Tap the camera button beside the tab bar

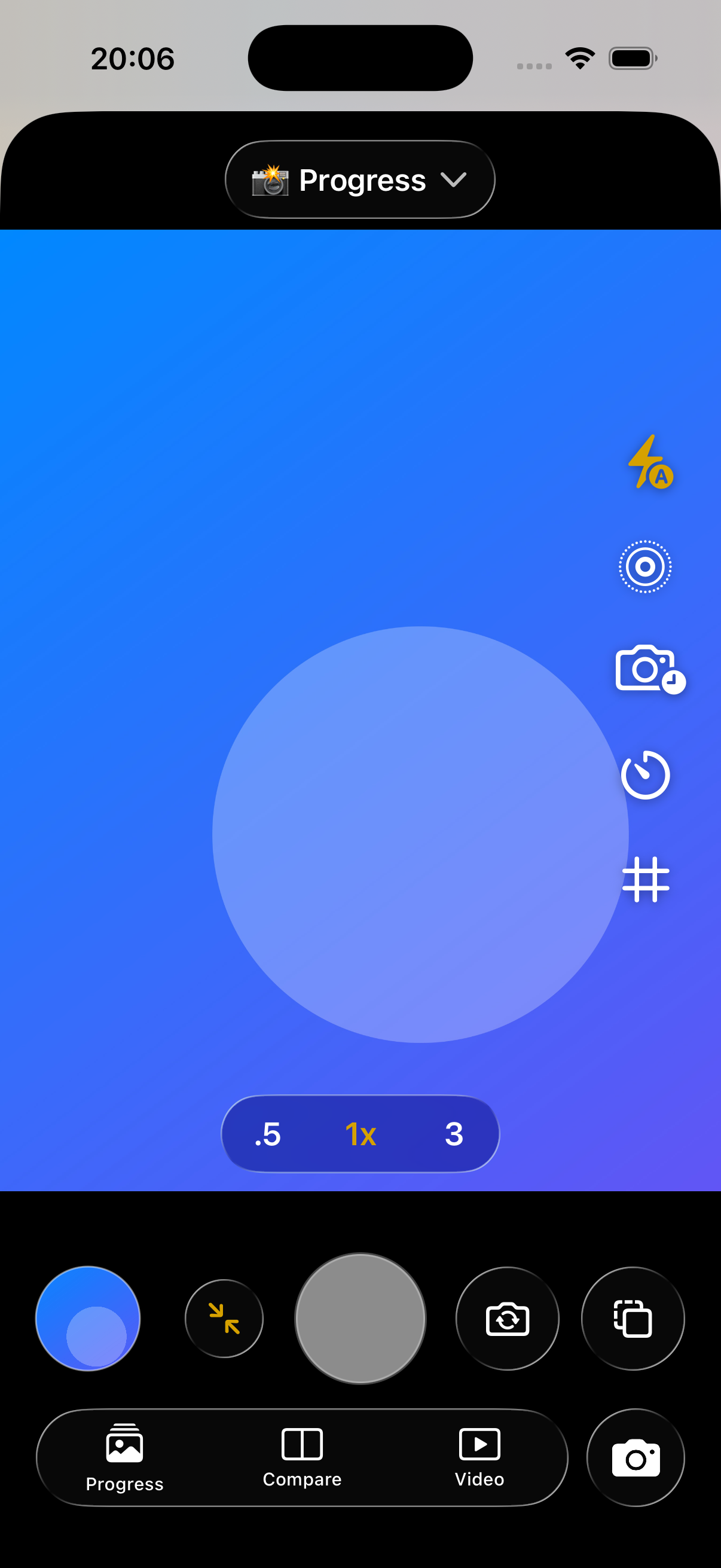tap(636, 1458)
